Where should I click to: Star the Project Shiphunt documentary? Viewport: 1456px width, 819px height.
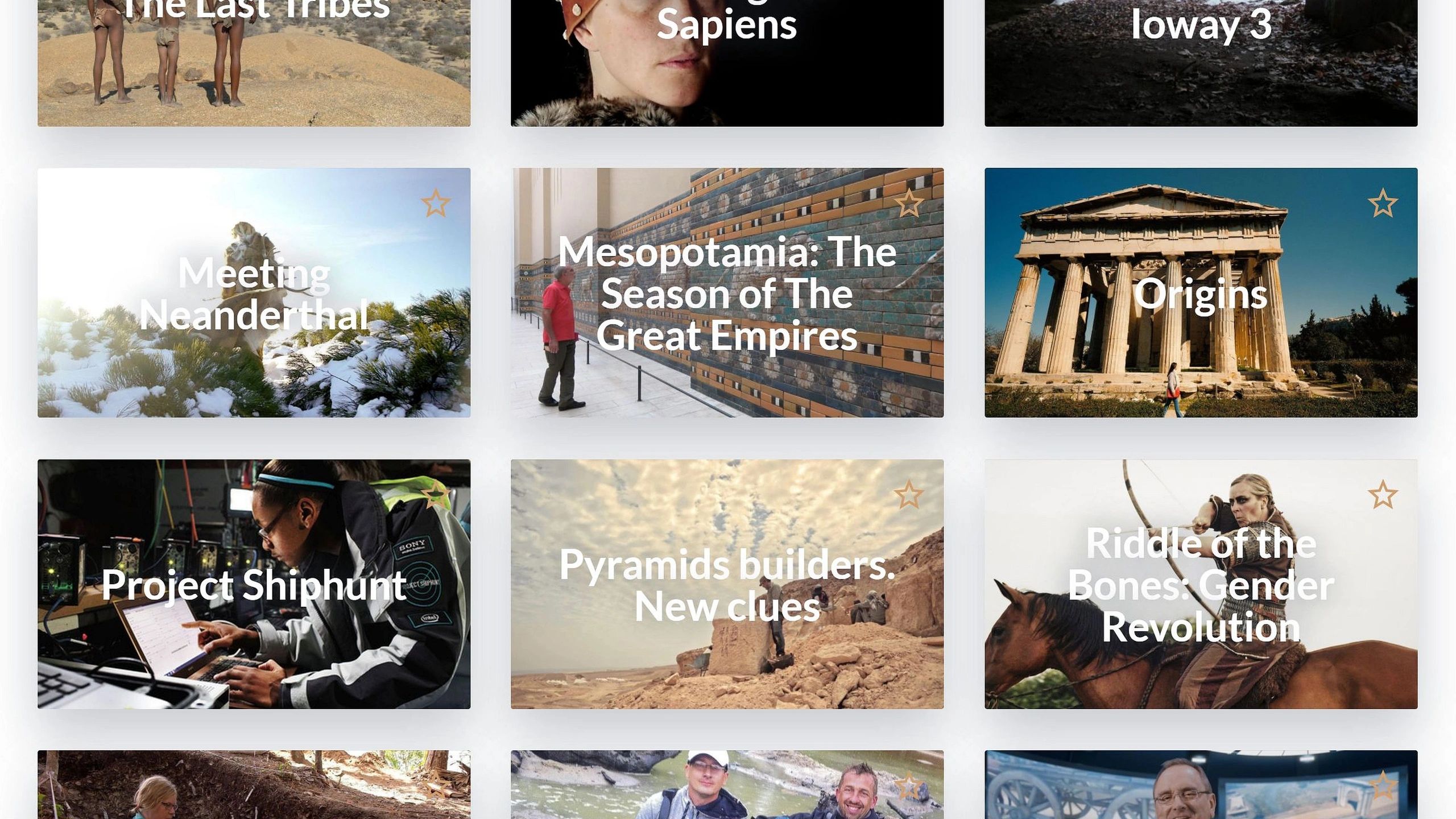pos(436,495)
